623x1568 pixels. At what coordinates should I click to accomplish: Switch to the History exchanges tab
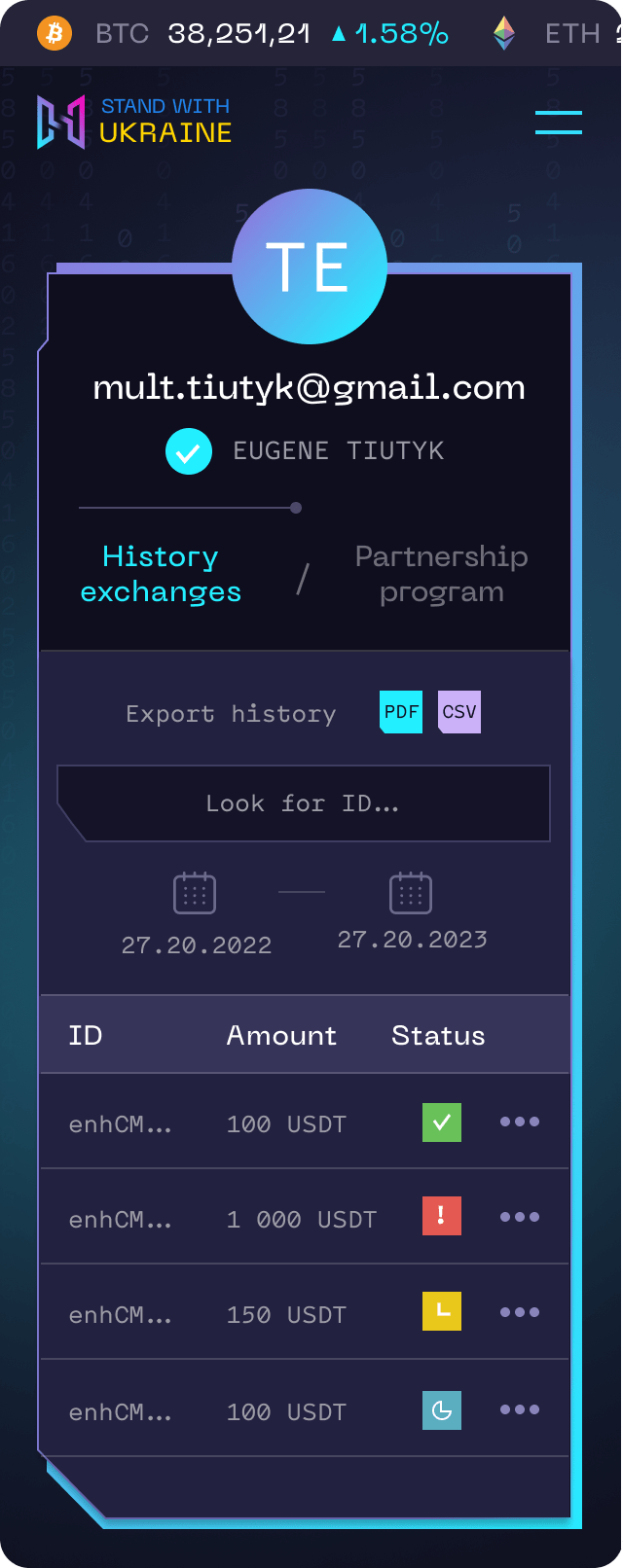click(x=161, y=574)
